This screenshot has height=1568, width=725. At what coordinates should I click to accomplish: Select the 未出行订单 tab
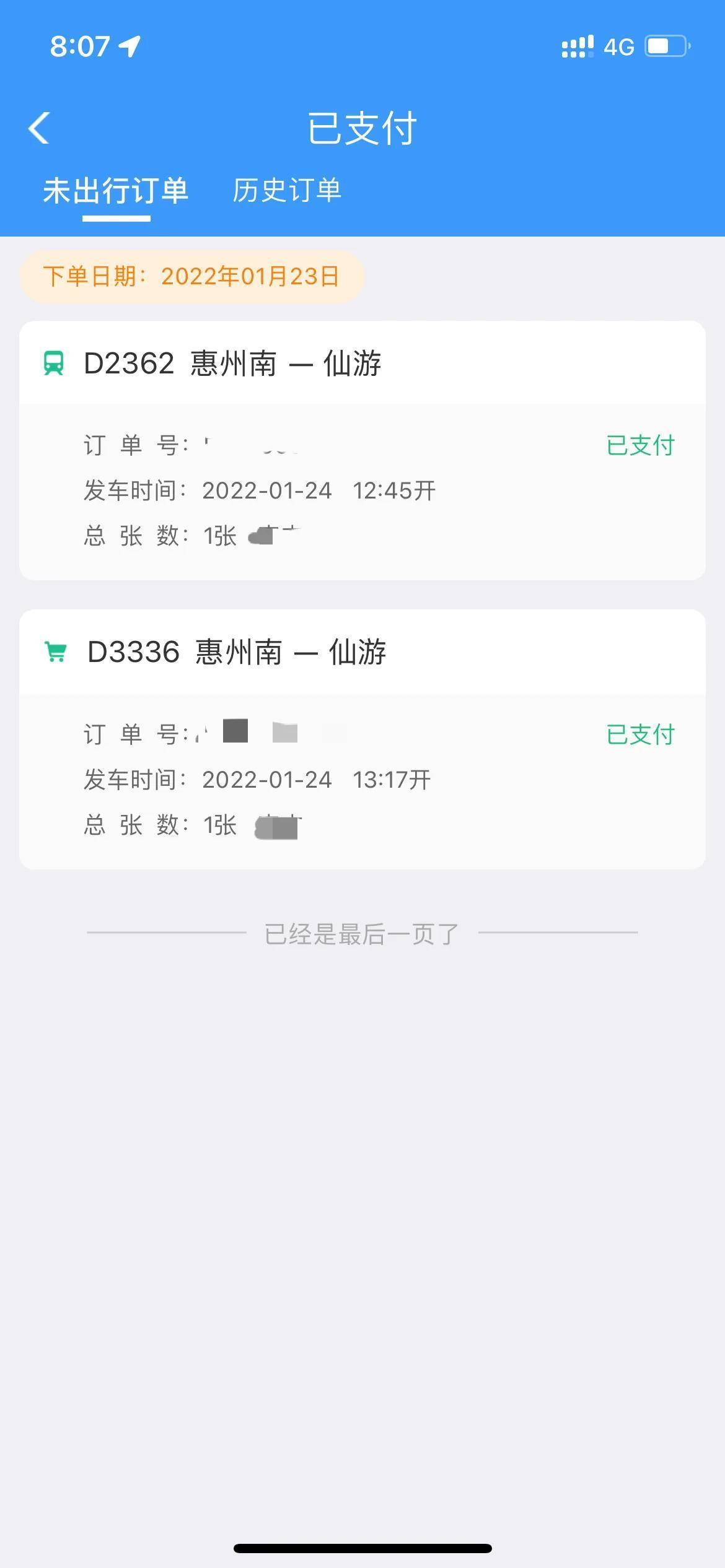click(x=116, y=190)
